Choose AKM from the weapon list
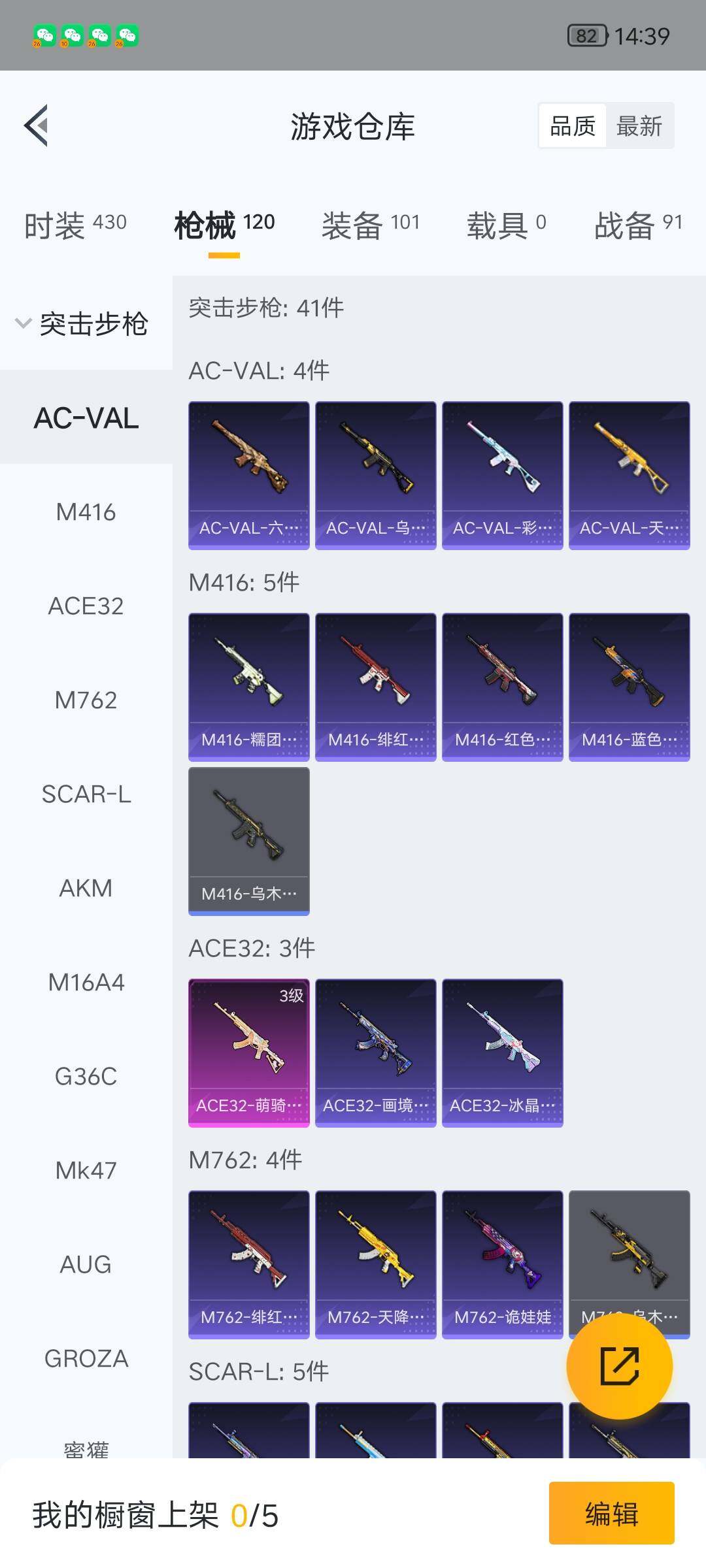 pos(86,888)
